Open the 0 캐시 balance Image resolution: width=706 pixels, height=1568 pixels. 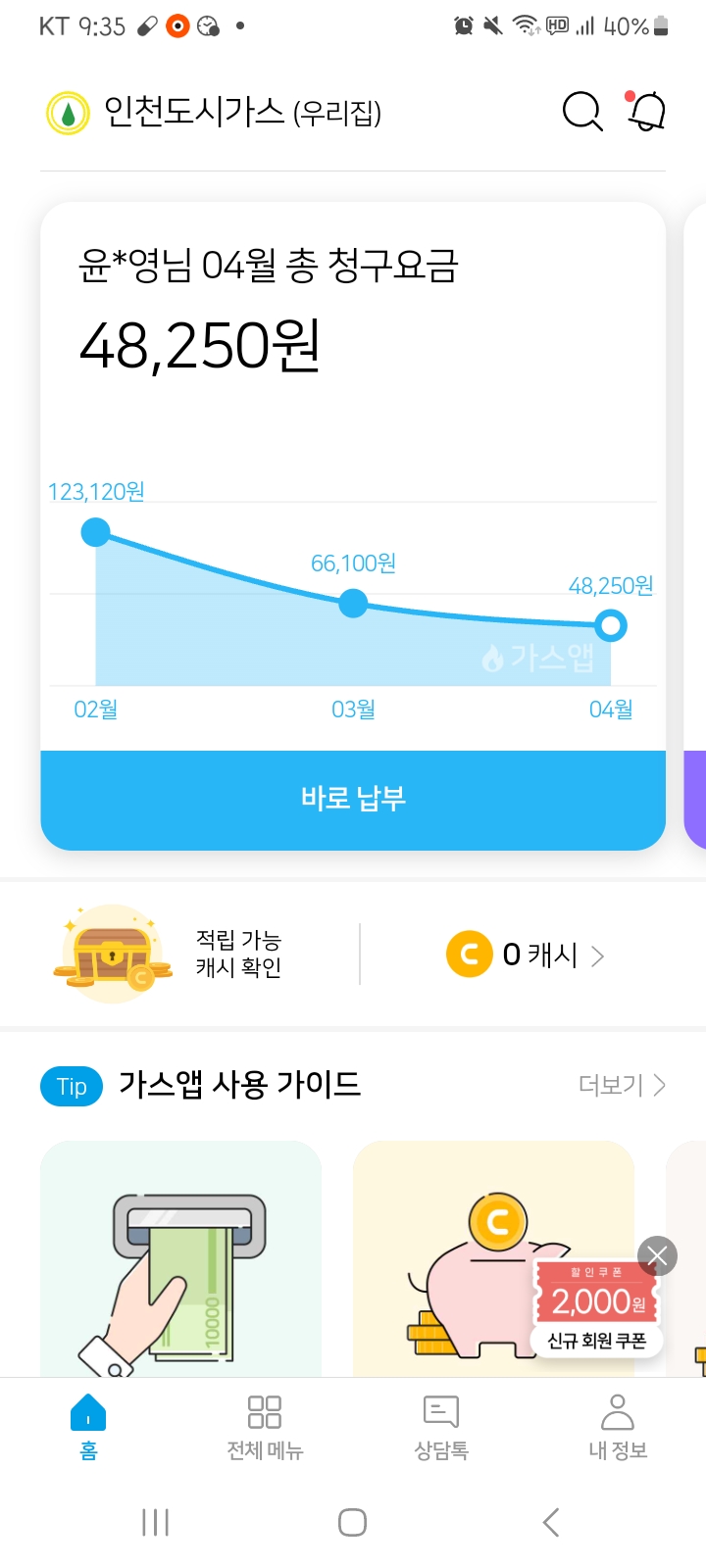tap(526, 955)
